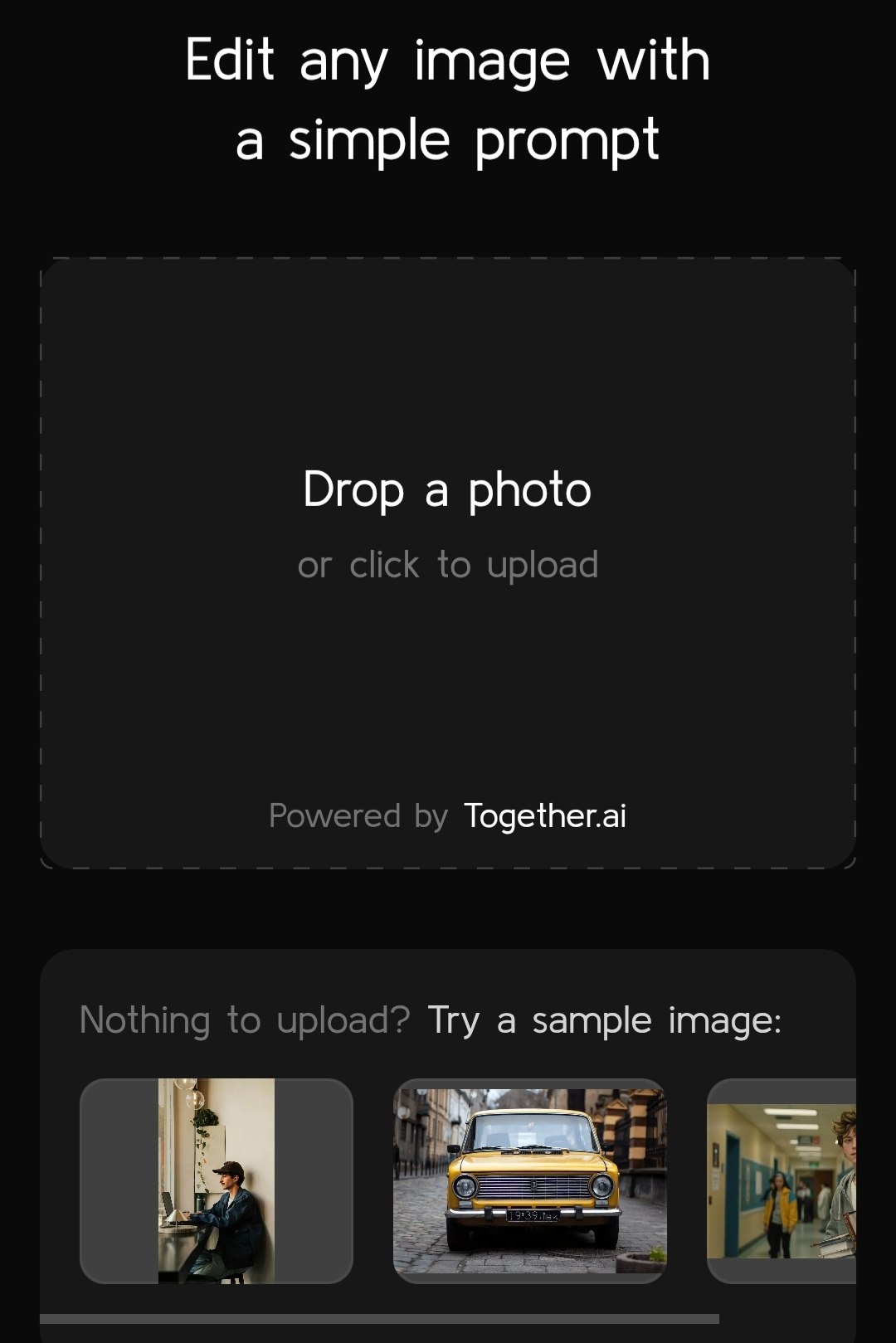896x1343 pixels.
Task: Open the Together.ai link
Action: [544, 815]
